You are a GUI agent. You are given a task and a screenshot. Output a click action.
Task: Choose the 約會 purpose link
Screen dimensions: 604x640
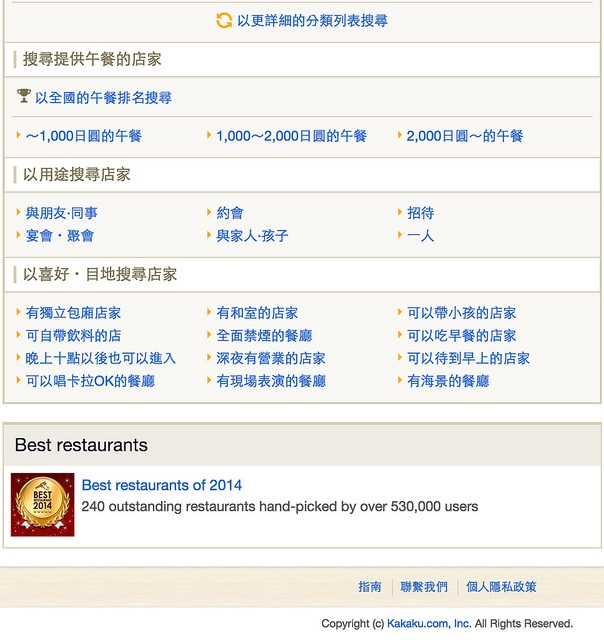pyautogui.click(x=230, y=213)
